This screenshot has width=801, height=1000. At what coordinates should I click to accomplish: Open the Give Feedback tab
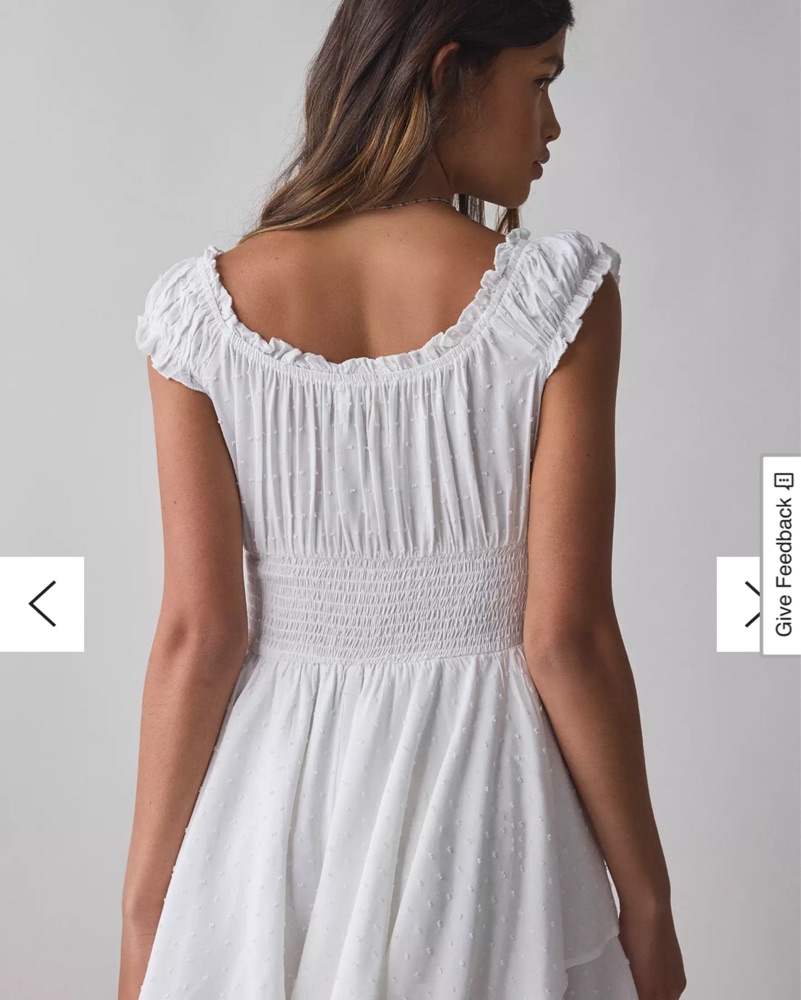pyautogui.click(x=782, y=556)
